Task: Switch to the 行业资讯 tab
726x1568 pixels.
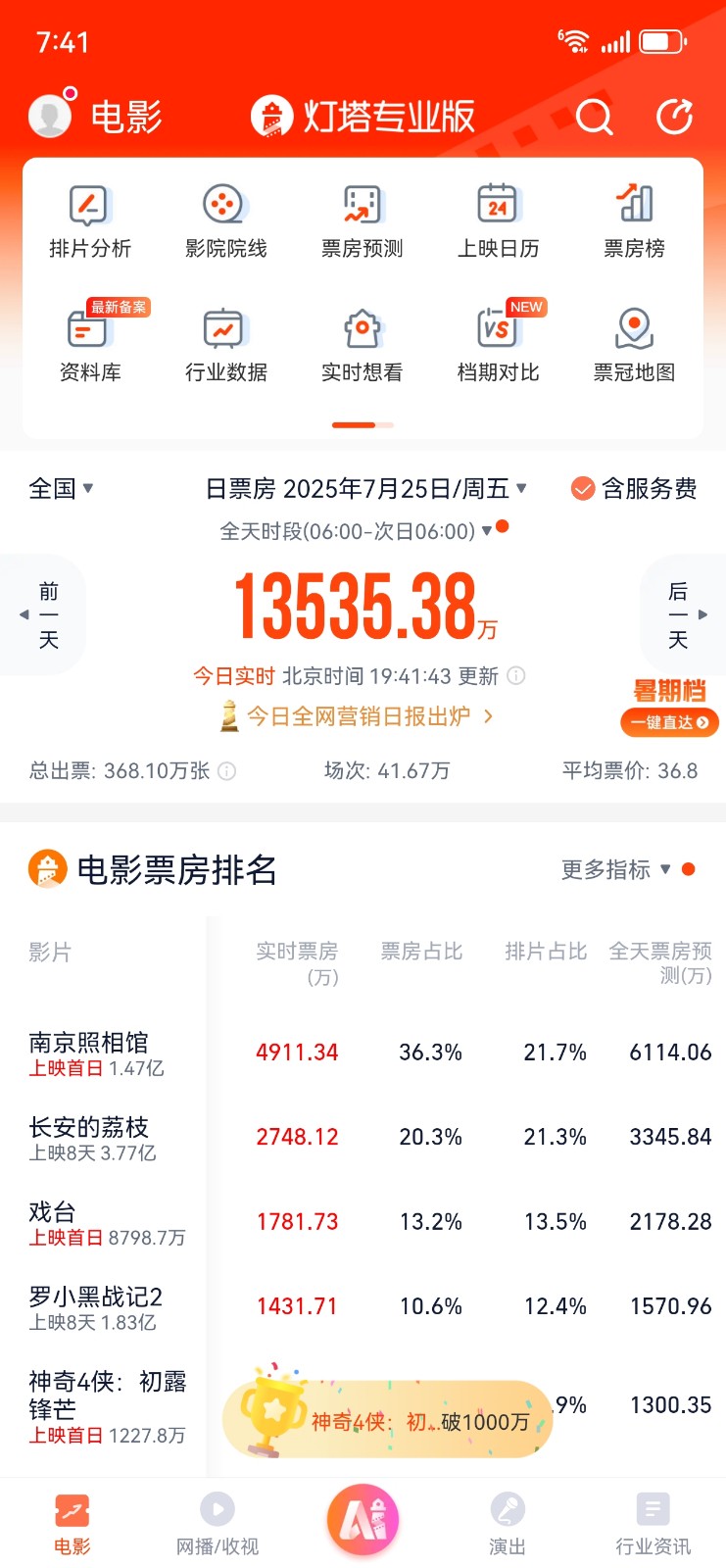Action: coord(652,1524)
